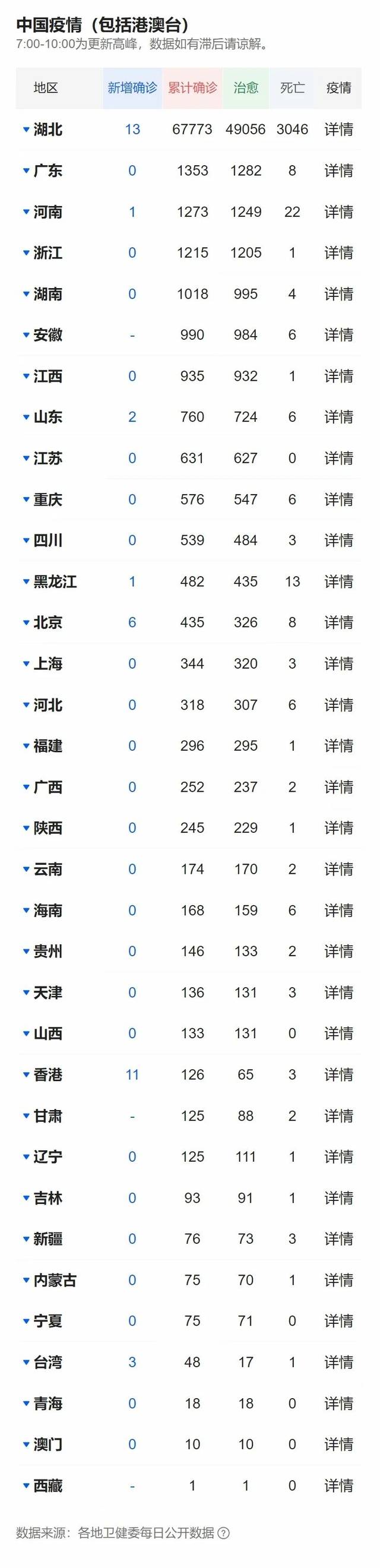This screenshot has width=380, height=1568.
Task: View 详情 for 湖南
Action: 338,294
